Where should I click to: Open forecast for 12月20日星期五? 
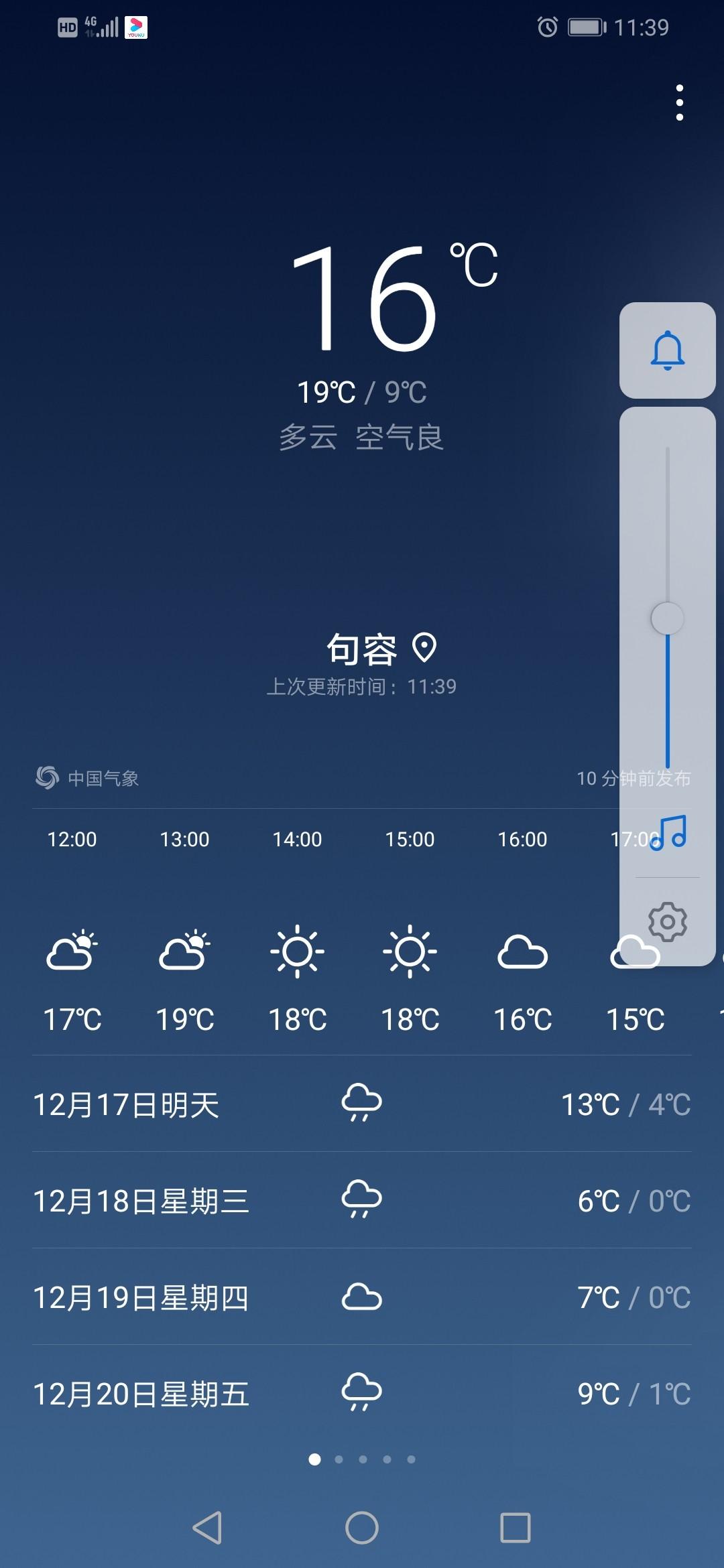pyautogui.click(x=362, y=1393)
